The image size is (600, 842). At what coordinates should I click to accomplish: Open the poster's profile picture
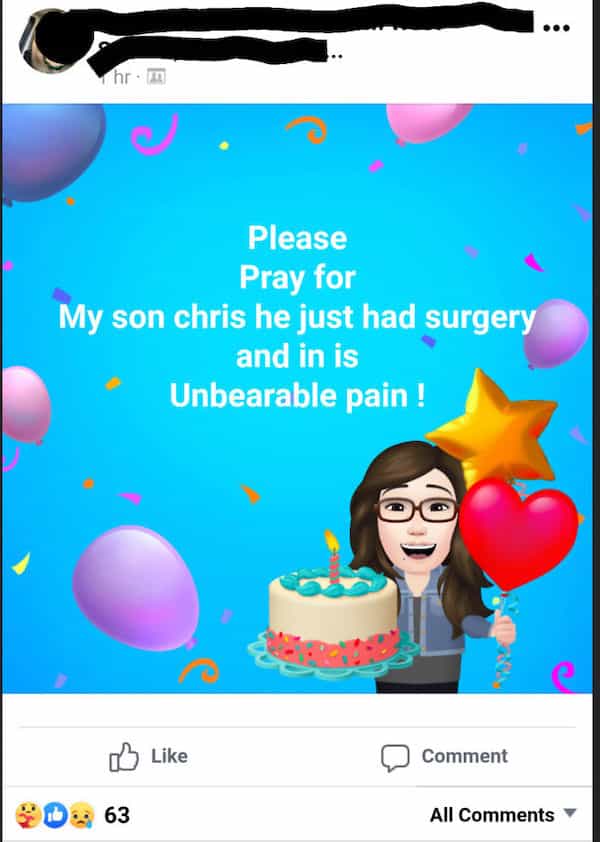pyautogui.click(x=48, y=38)
